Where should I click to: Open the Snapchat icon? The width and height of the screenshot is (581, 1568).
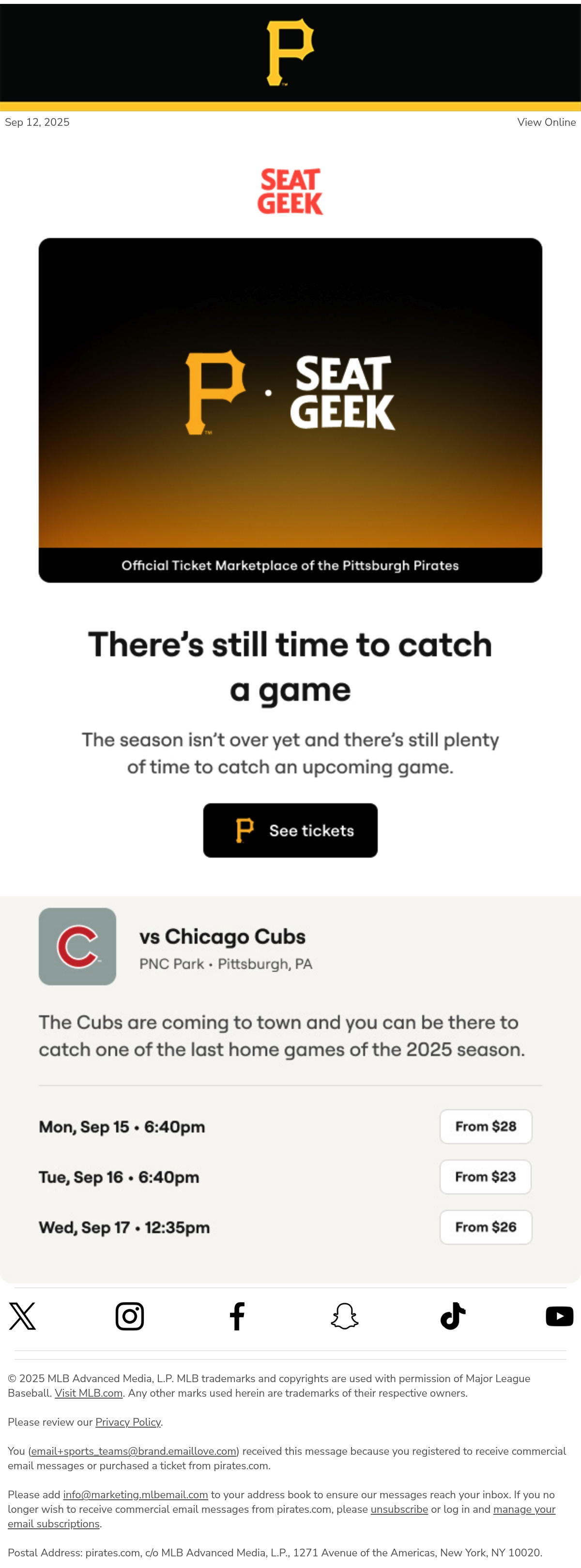tap(345, 1316)
